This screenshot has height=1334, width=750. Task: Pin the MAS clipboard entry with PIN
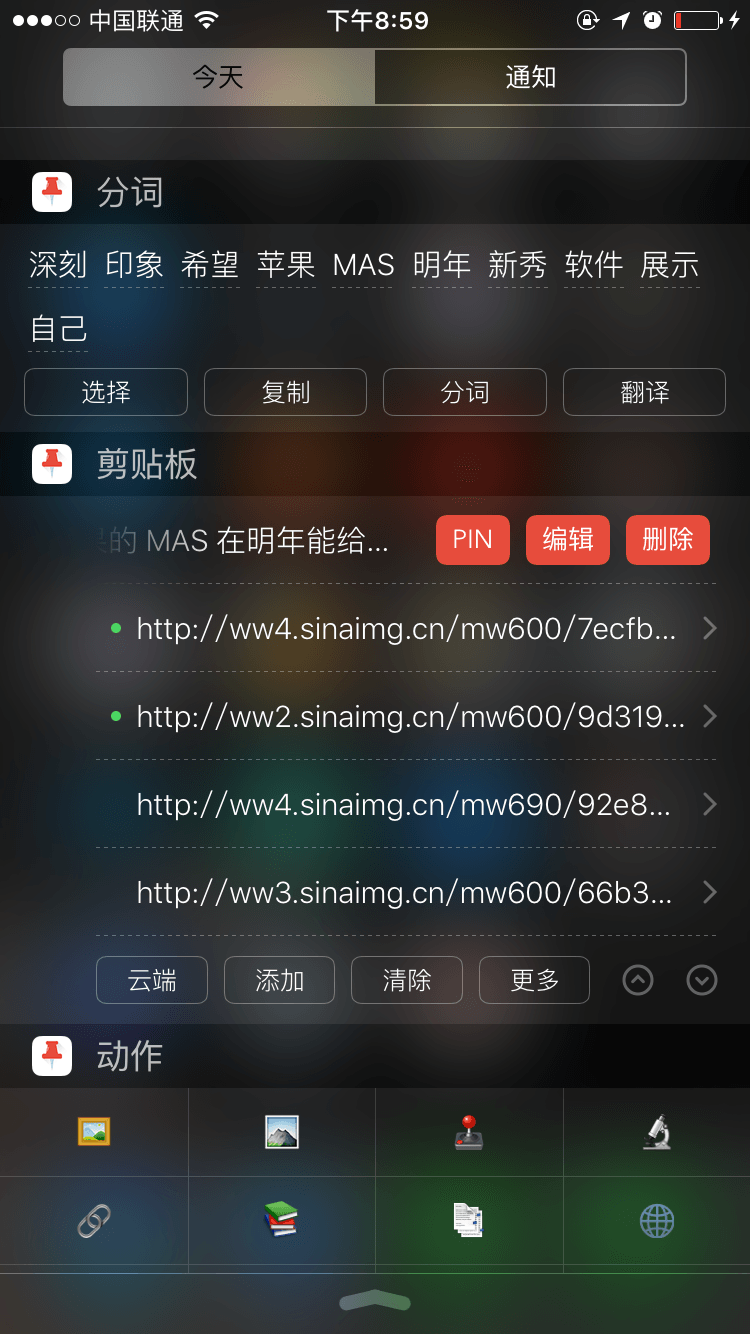pos(472,540)
